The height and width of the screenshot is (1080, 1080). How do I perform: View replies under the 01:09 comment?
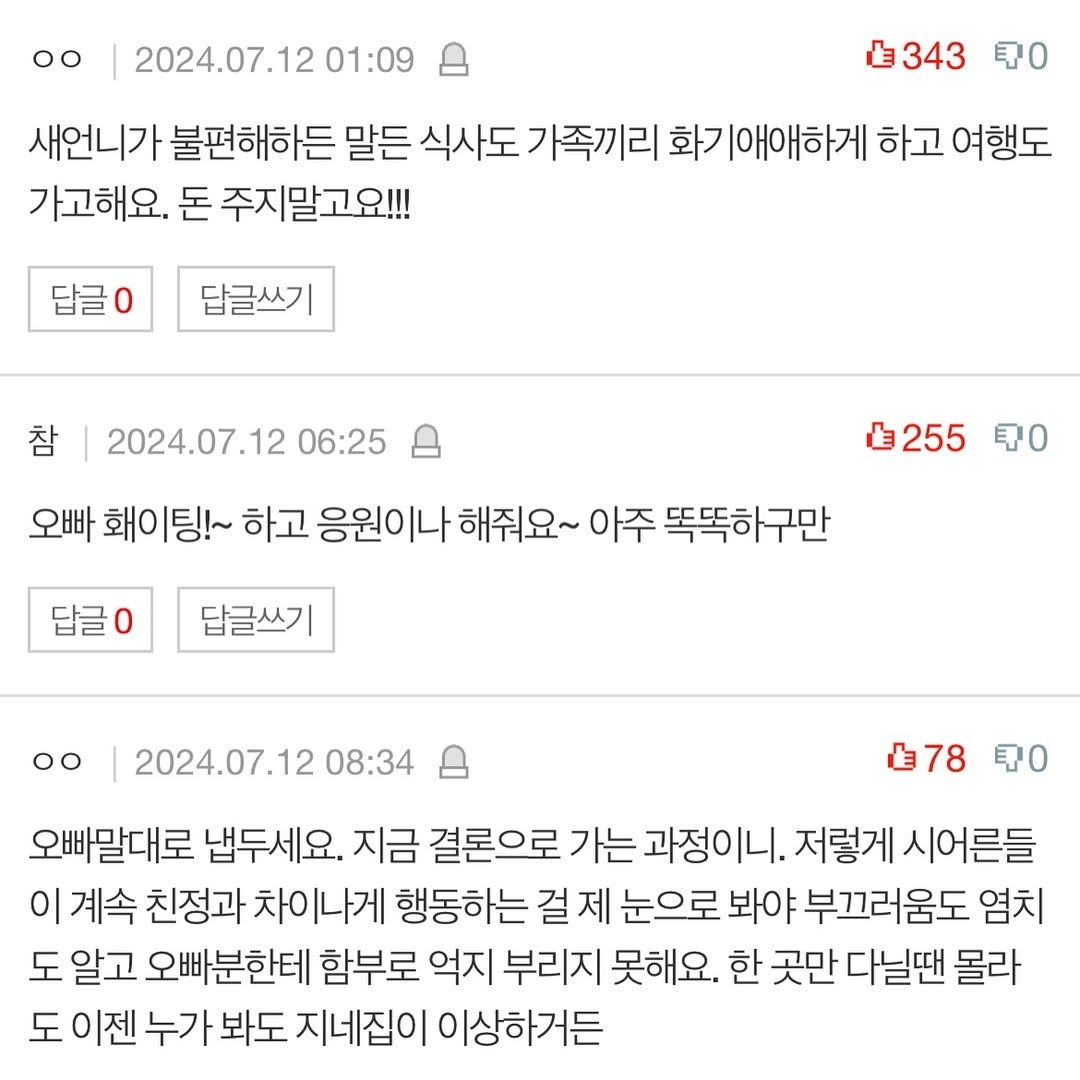(90, 299)
